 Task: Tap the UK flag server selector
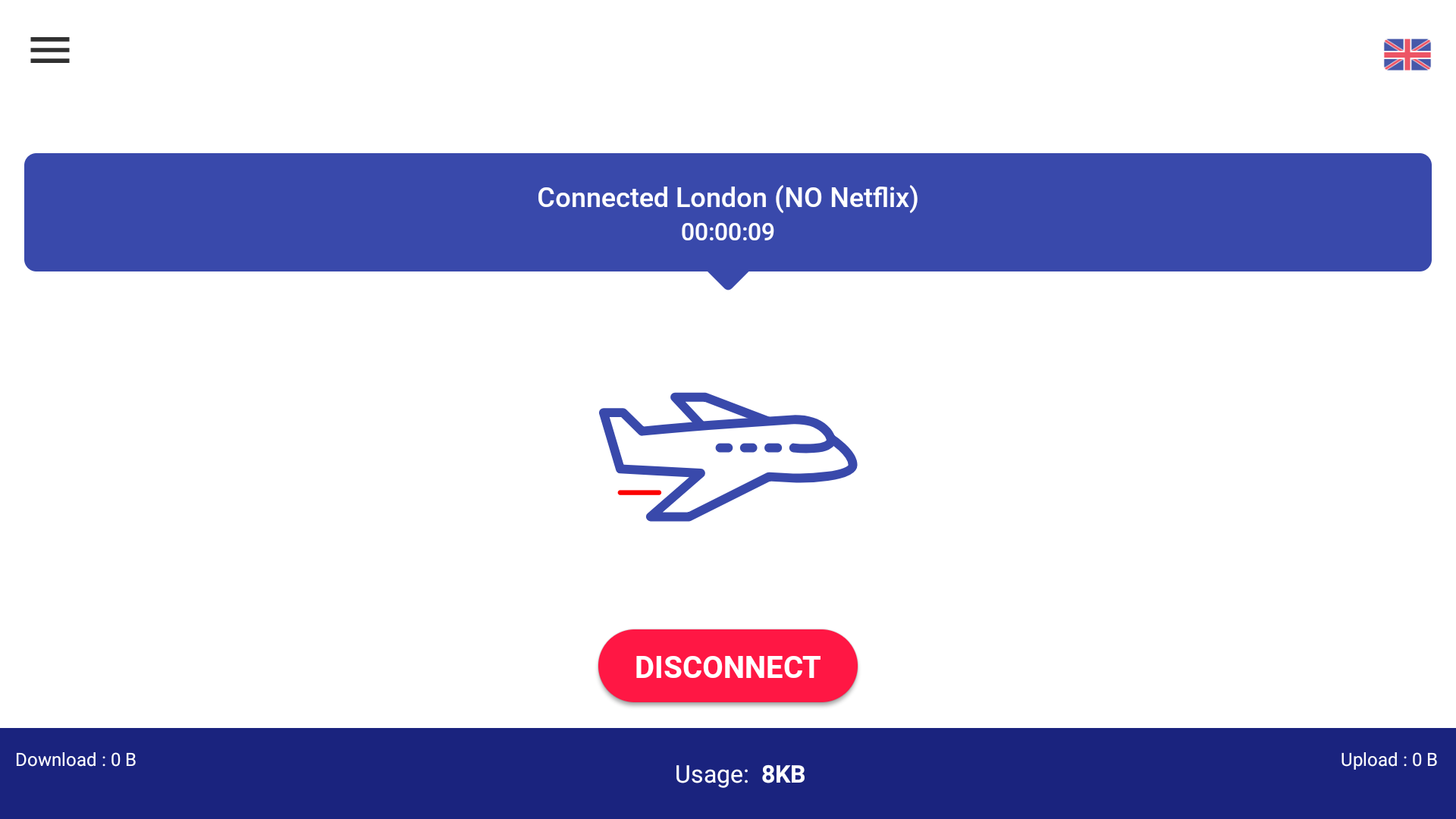(x=1407, y=55)
